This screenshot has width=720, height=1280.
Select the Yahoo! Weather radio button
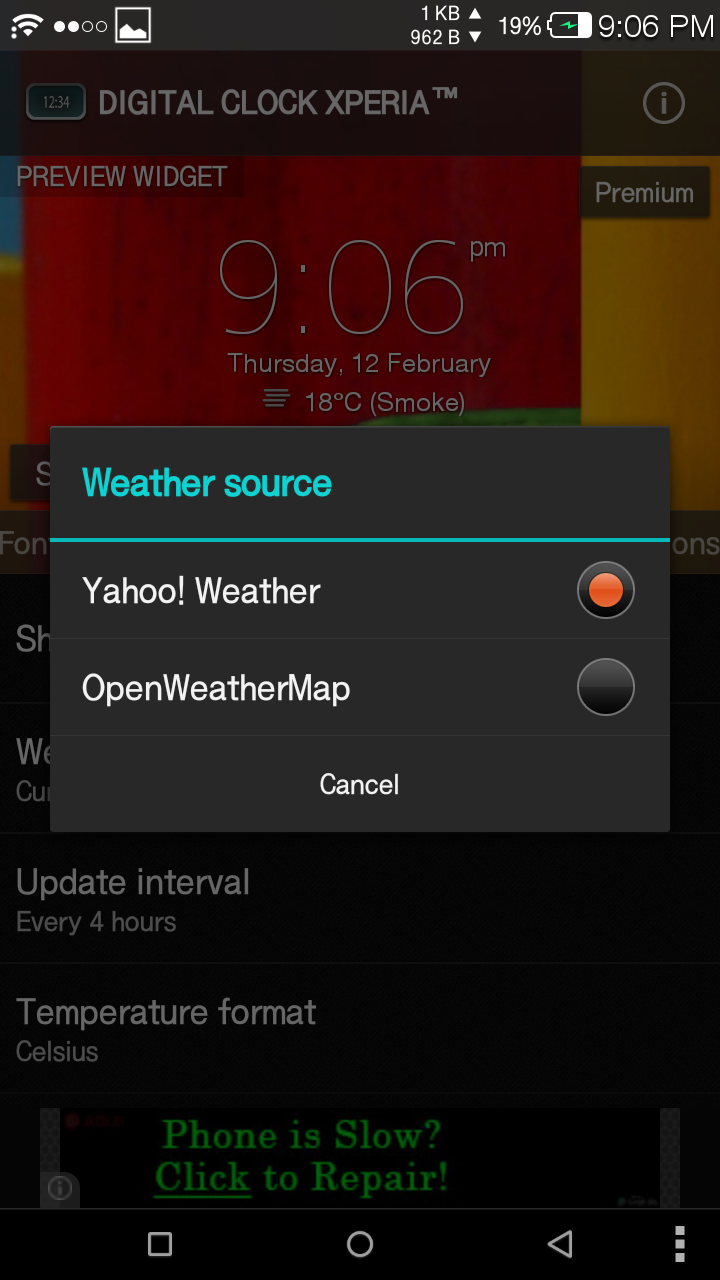[605, 590]
